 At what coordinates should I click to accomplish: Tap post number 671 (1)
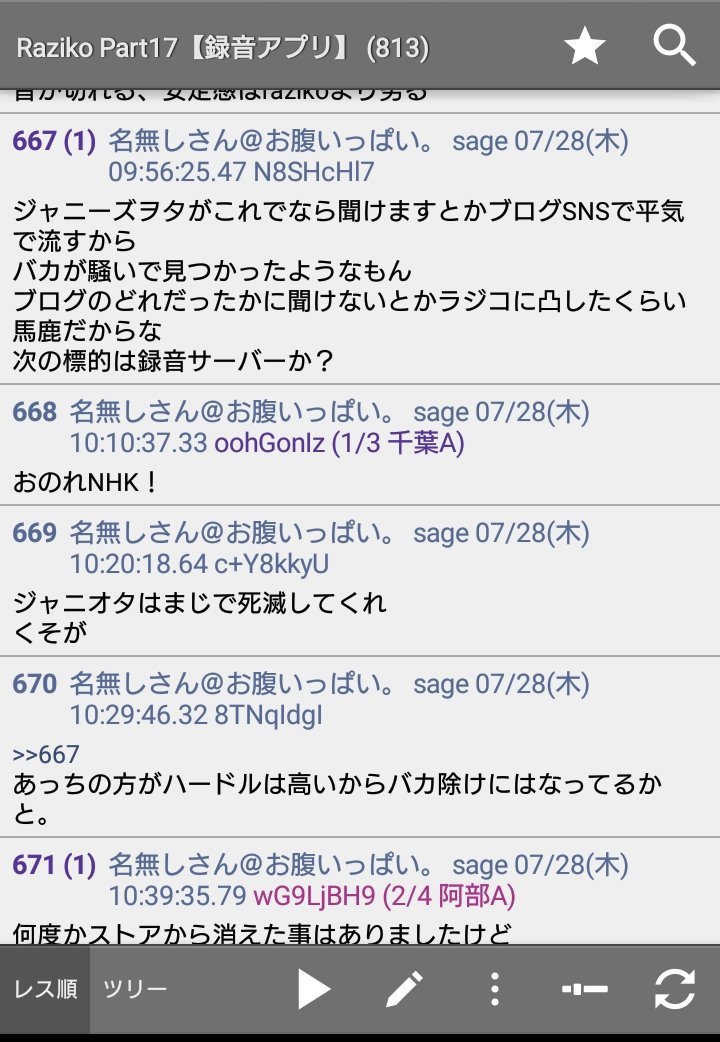coord(54,865)
